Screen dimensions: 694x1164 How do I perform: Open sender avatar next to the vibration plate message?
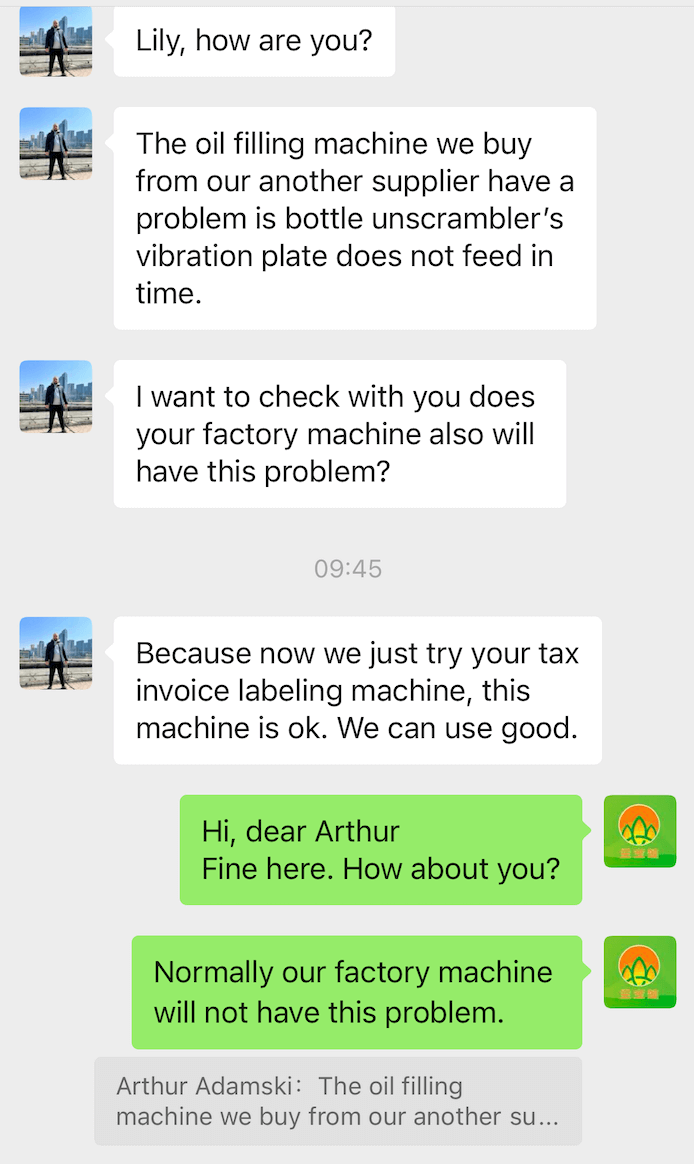pos(56,144)
